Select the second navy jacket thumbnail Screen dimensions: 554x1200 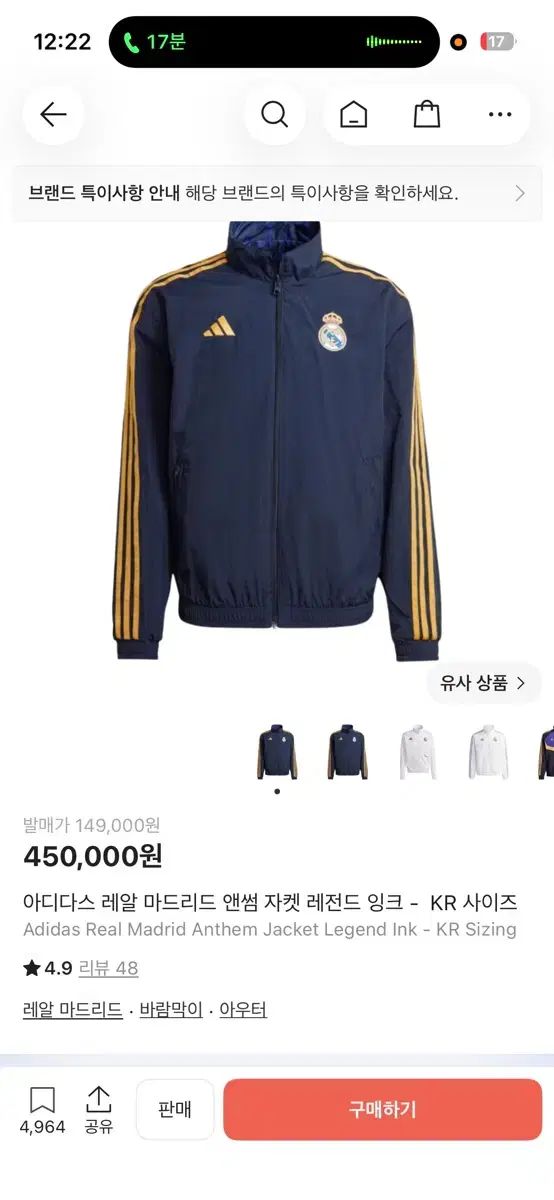[x=348, y=752]
